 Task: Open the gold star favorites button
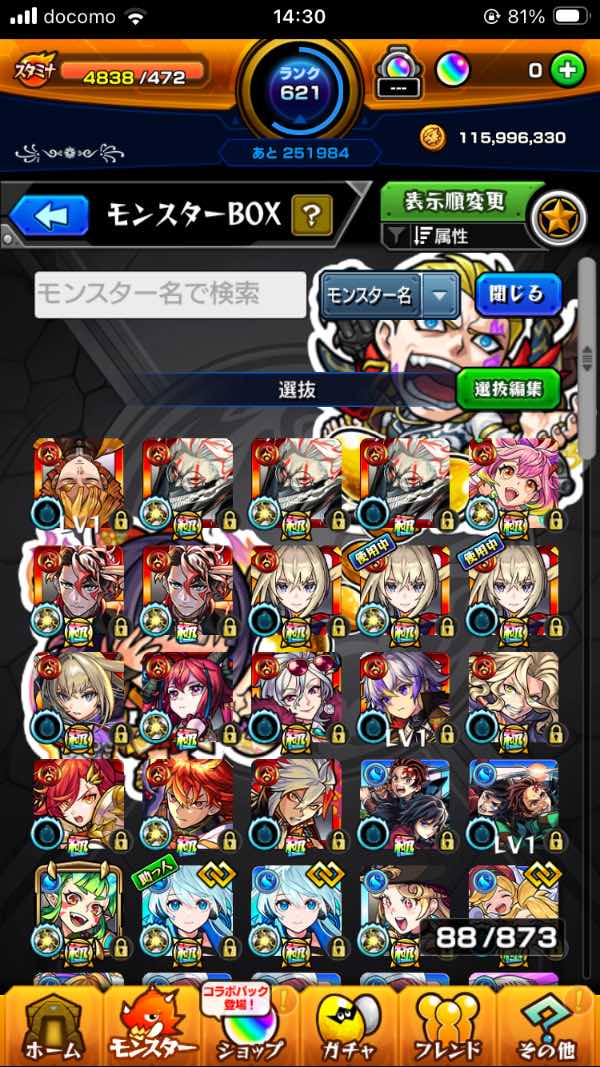coord(558,218)
